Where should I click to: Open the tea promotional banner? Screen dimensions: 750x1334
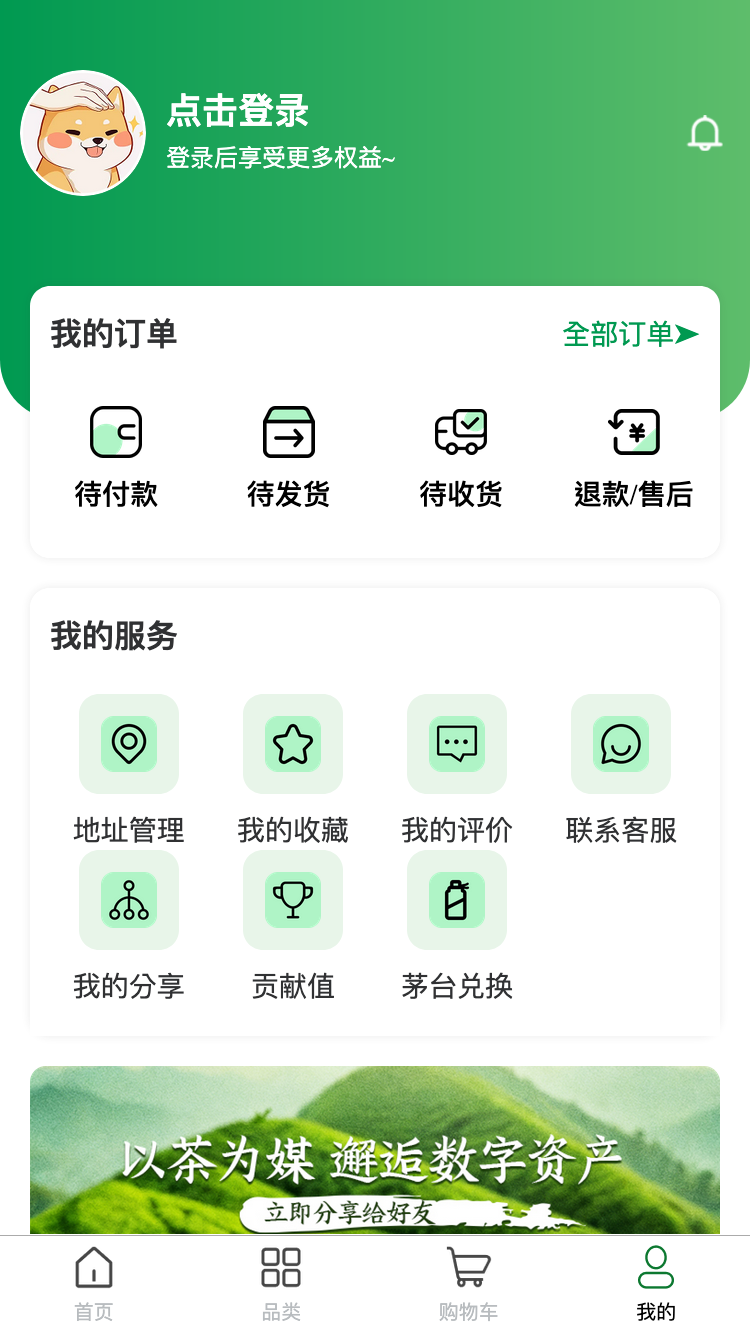pyautogui.click(x=374, y=1150)
